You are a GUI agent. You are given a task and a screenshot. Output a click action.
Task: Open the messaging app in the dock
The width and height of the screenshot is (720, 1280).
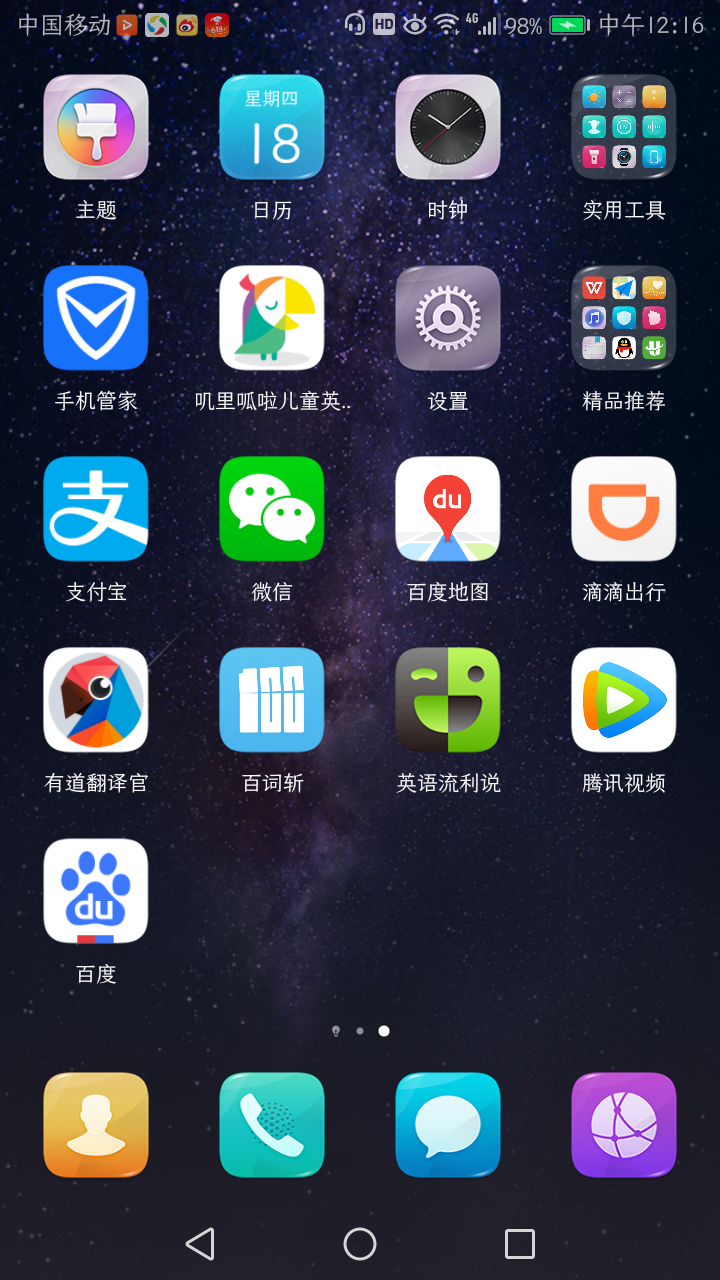coord(448,1125)
